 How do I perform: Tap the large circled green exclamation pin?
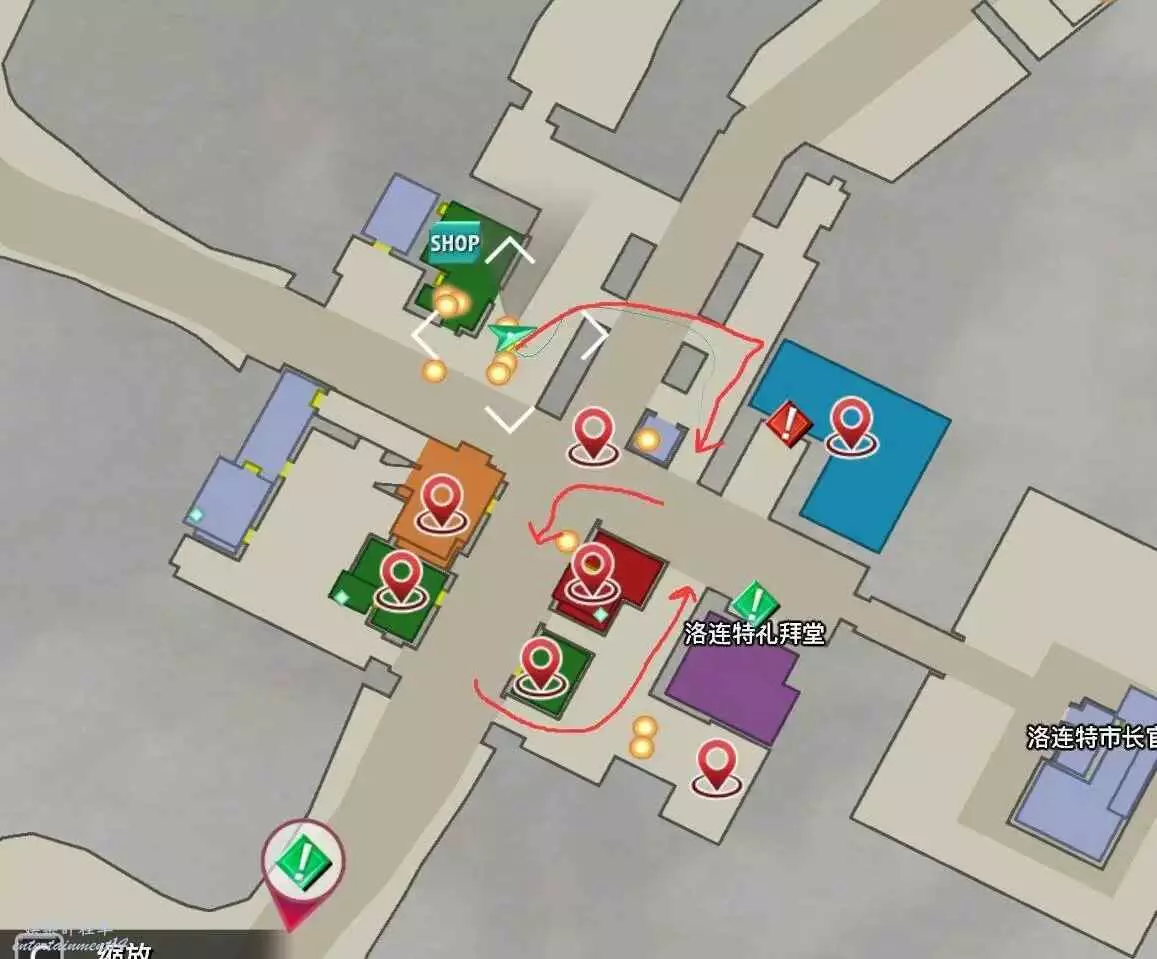point(303,860)
